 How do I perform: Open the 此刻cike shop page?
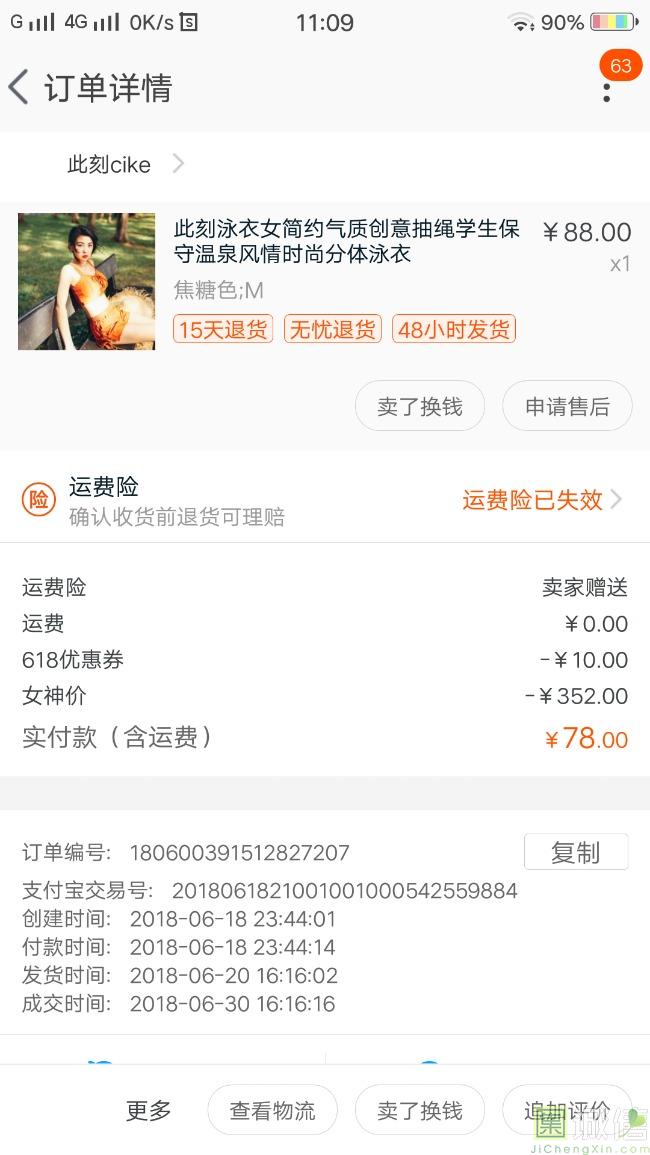click(125, 164)
